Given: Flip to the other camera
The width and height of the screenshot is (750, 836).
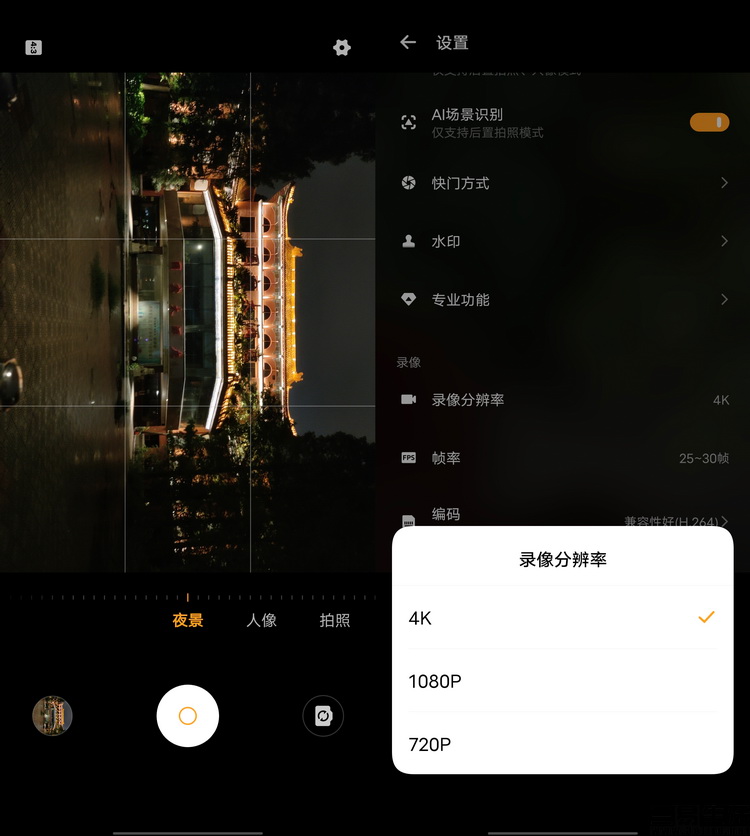Looking at the screenshot, I should pos(323,716).
